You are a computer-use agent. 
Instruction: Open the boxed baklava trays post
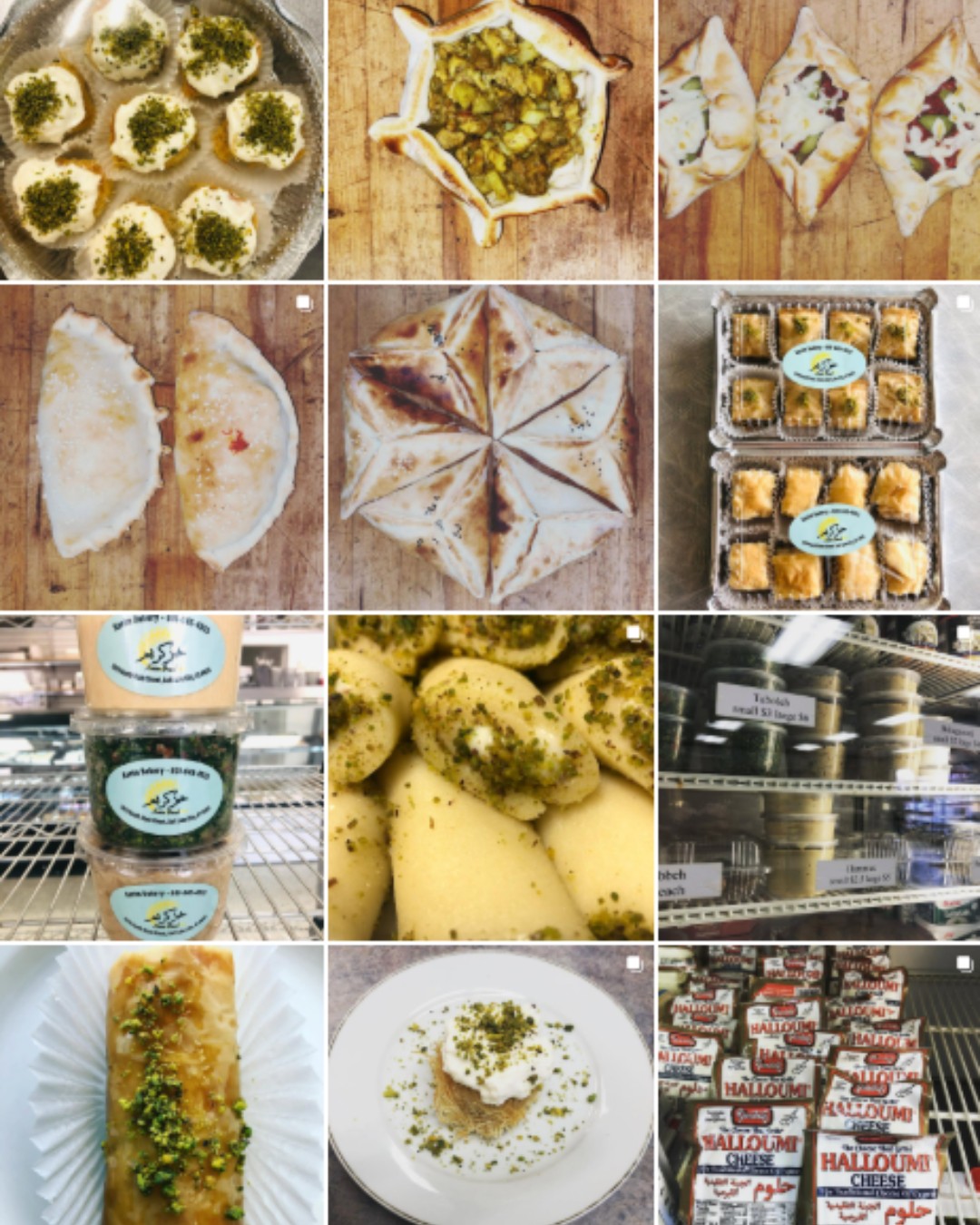click(818, 447)
